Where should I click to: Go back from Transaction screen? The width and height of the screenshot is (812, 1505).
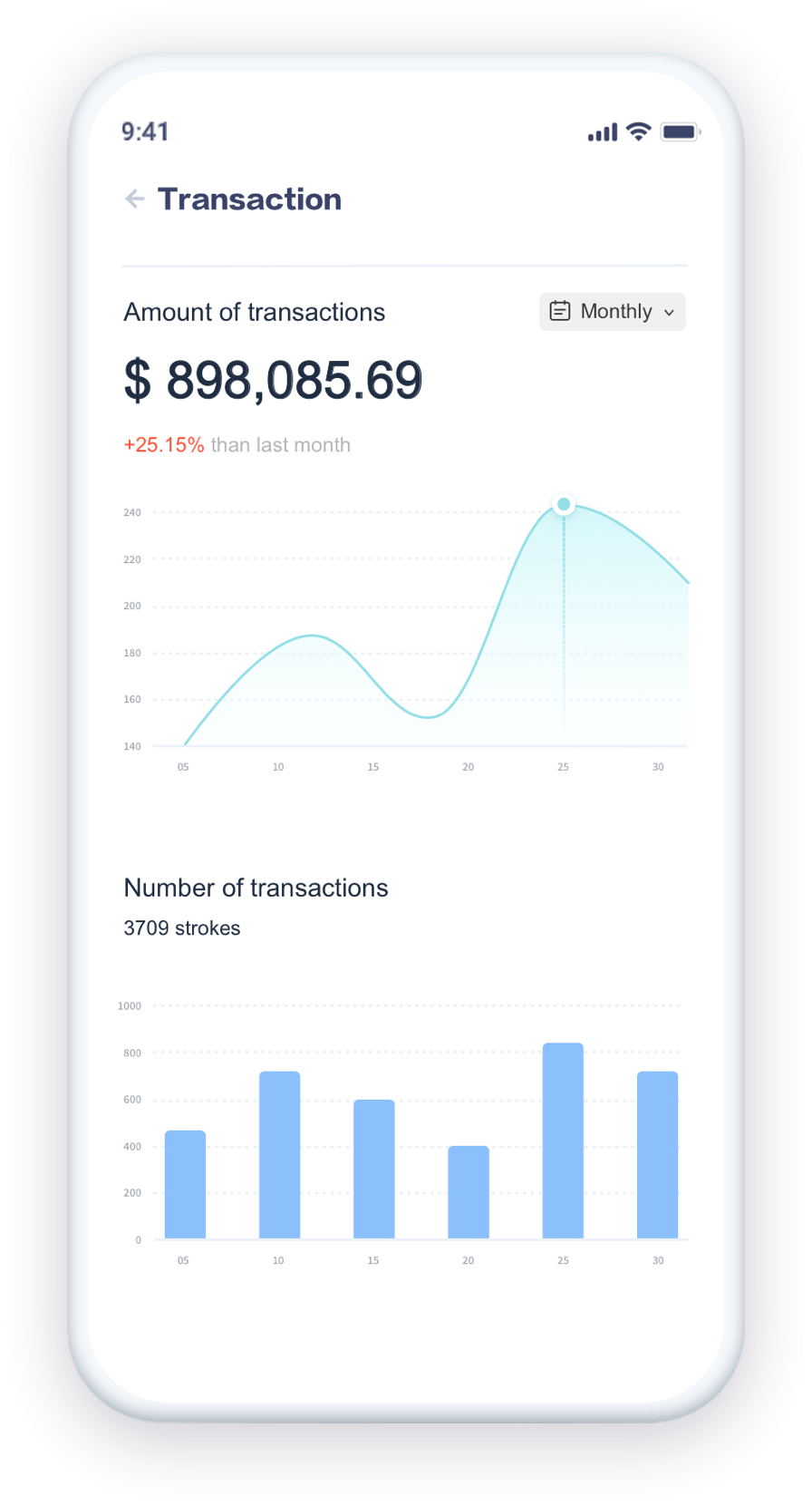pyautogui.click(x=135, y=199)
